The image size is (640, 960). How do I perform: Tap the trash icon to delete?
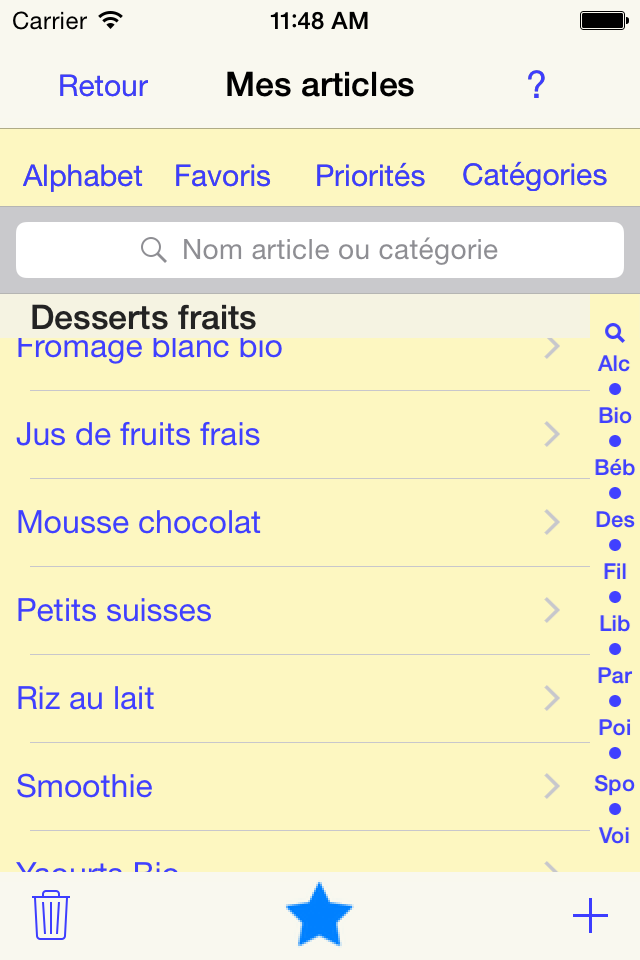click(x=51, y=915)
